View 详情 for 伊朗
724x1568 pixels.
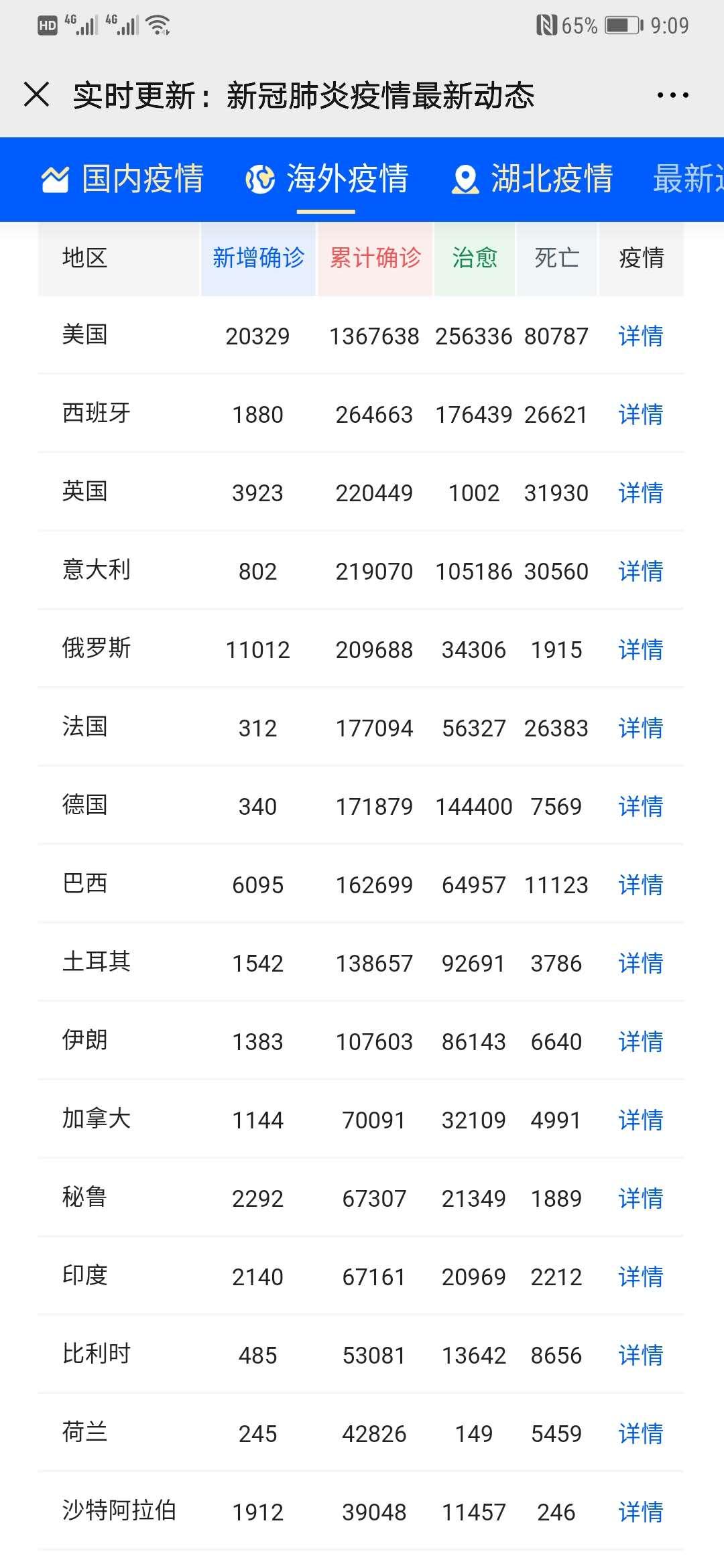tap(640, 1041)
